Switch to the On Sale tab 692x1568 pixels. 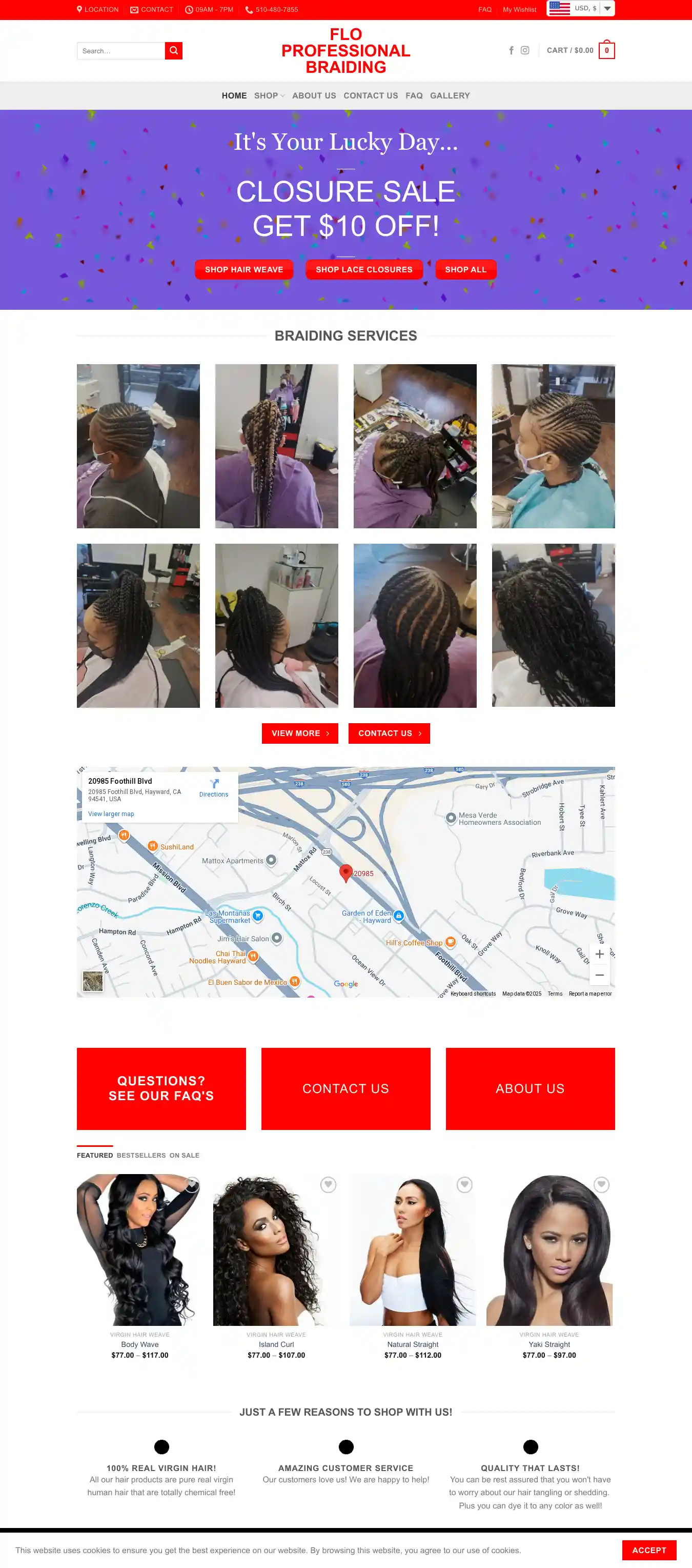(x=184, y=1155)
